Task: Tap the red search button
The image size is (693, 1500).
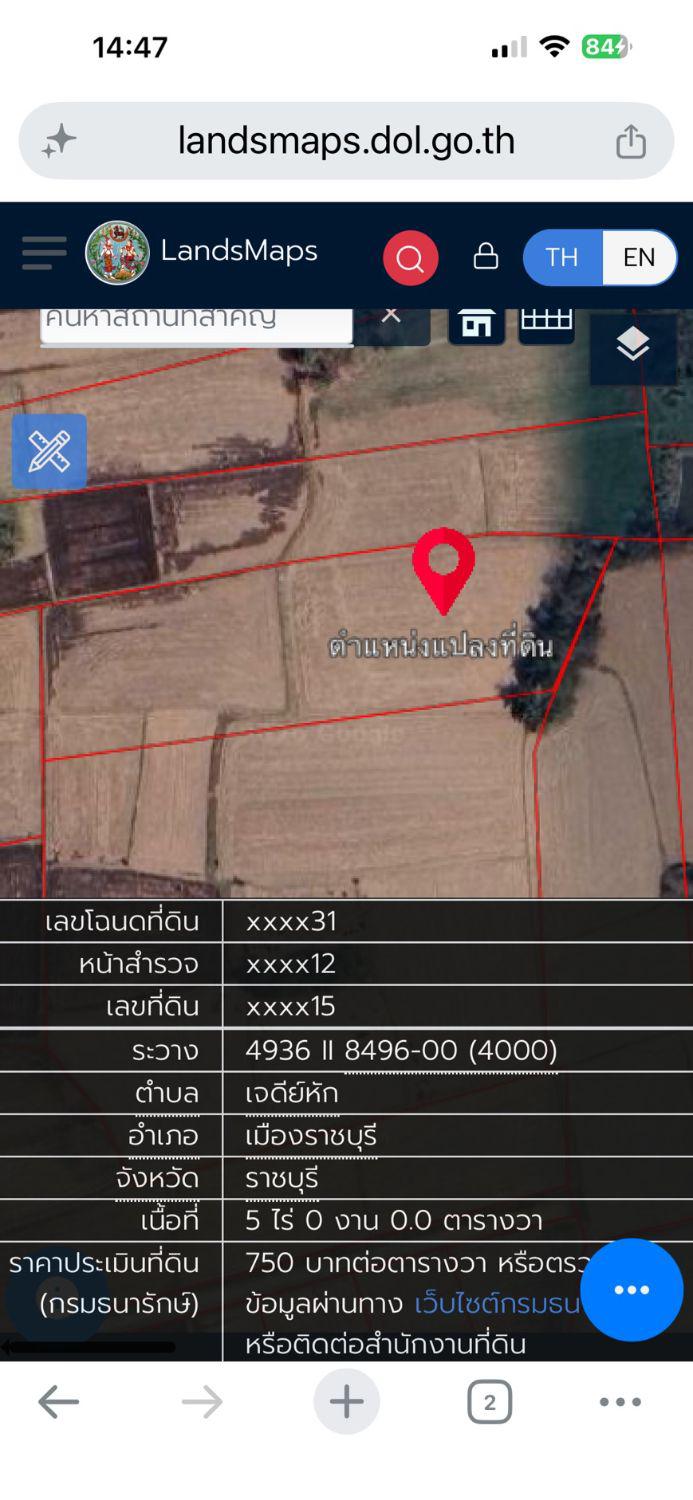Action: tap(410, 258)
